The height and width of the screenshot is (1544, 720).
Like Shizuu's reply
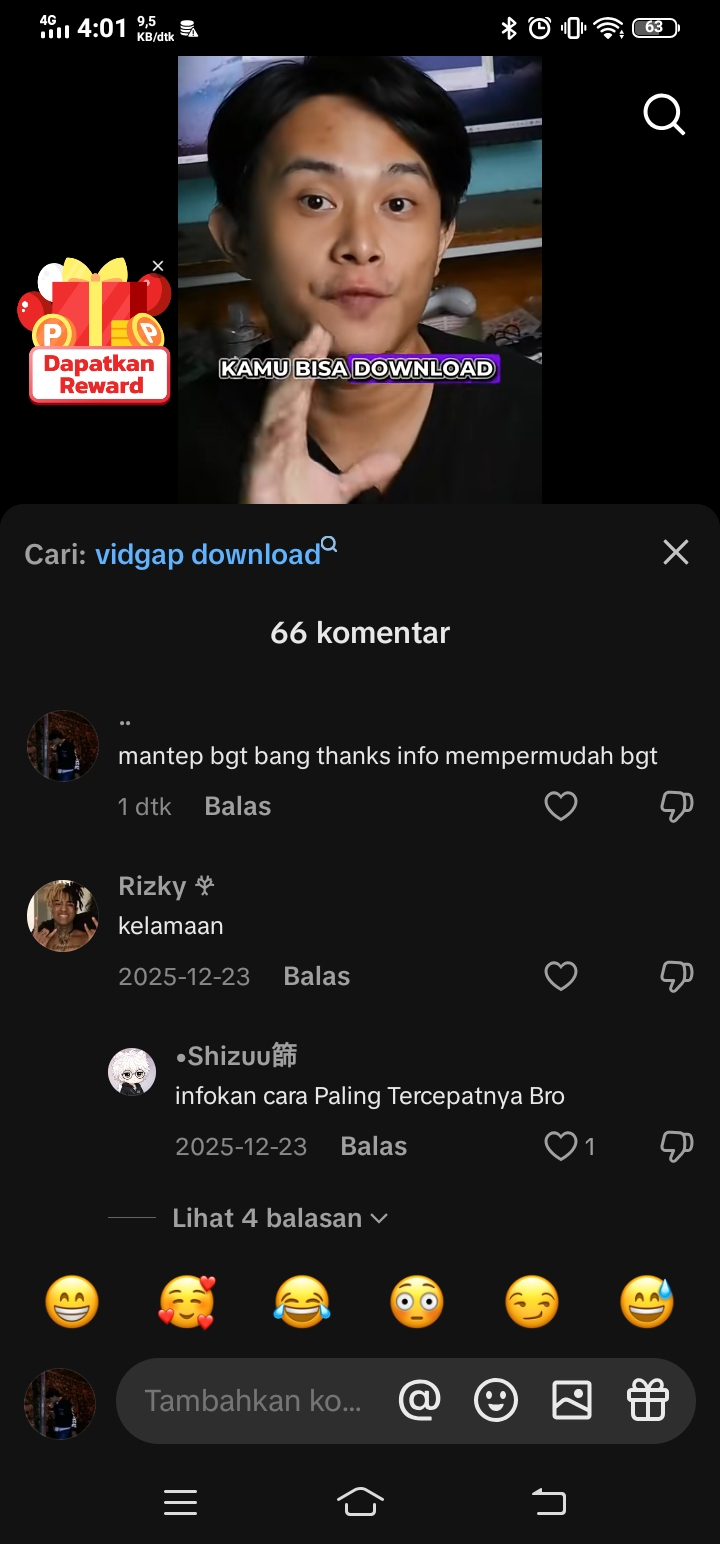point(560,1146)
